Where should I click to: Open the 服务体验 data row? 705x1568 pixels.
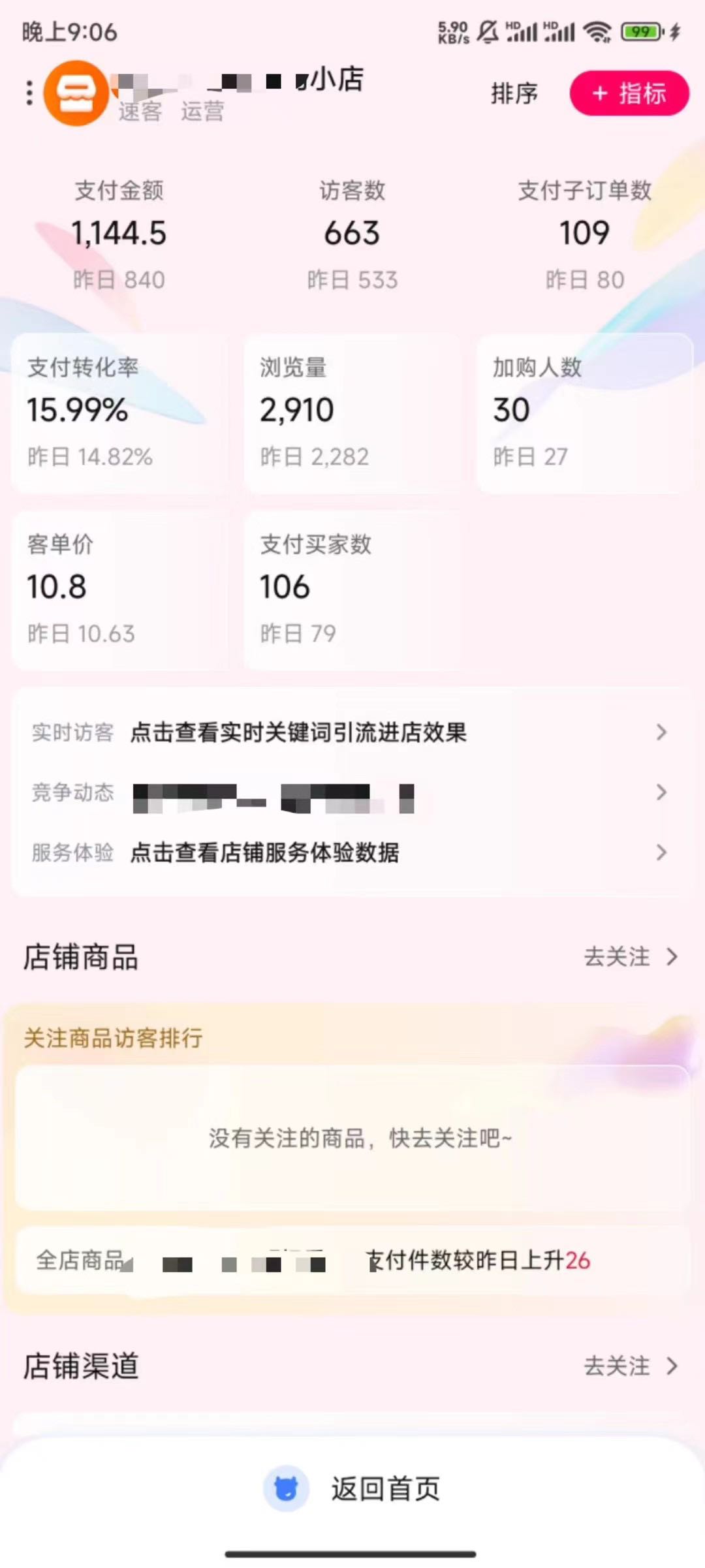pyautogui.click(x=352, y=853)
